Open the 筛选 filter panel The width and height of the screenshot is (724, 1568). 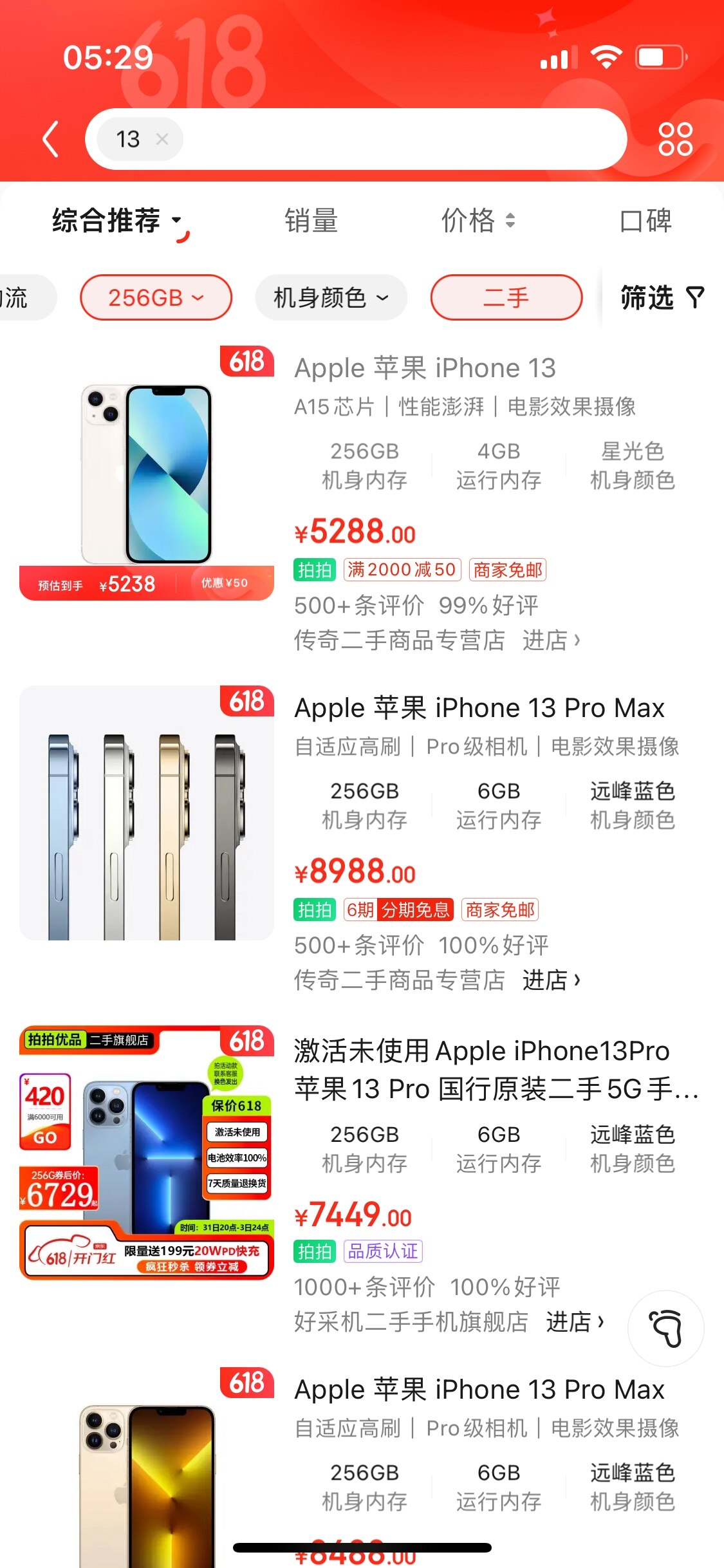pos(662,297)
